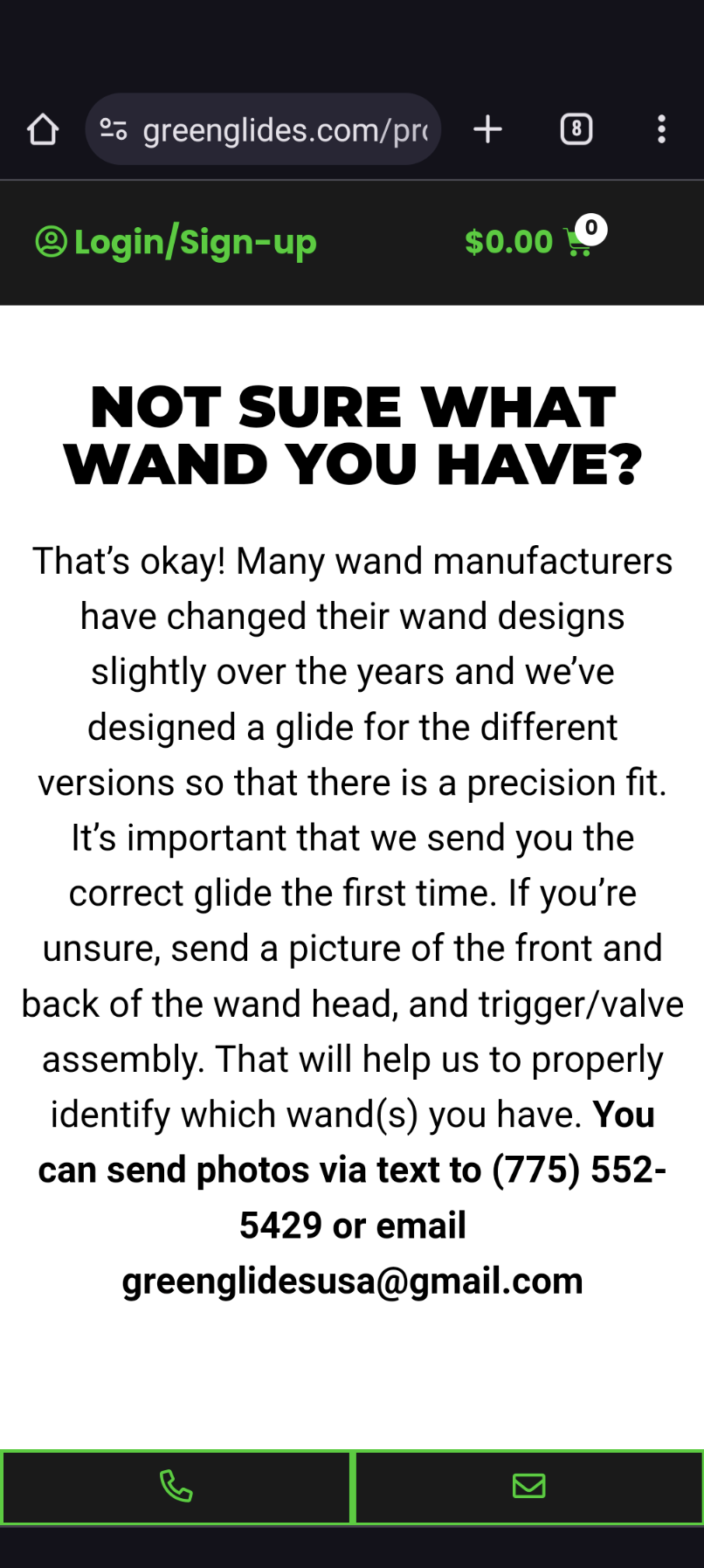Open a new browser tab
This screenshot has height=1568, width=704.
point(487,130)
